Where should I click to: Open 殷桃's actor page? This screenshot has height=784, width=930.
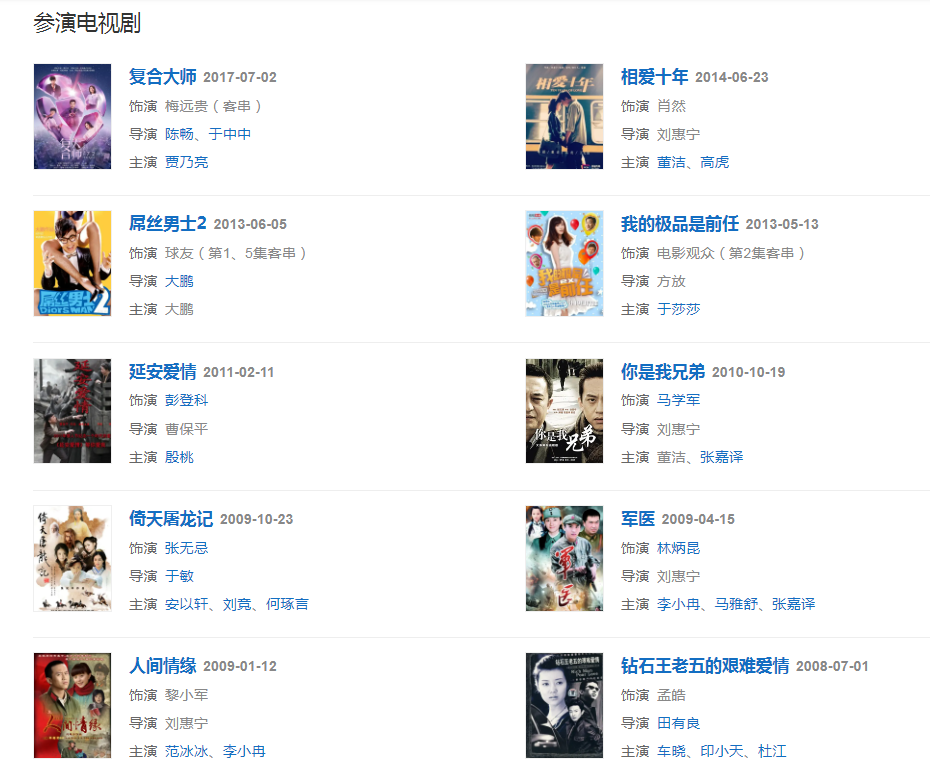point(179,457)
